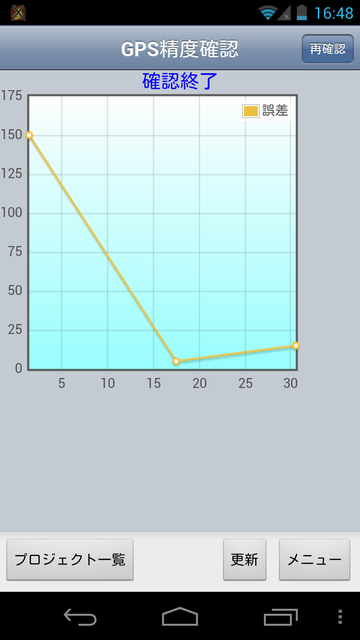Tap the 再確認 button to recheck GPS
The height and width of the screenshot is (640, 360).
(x=328, y=49)
